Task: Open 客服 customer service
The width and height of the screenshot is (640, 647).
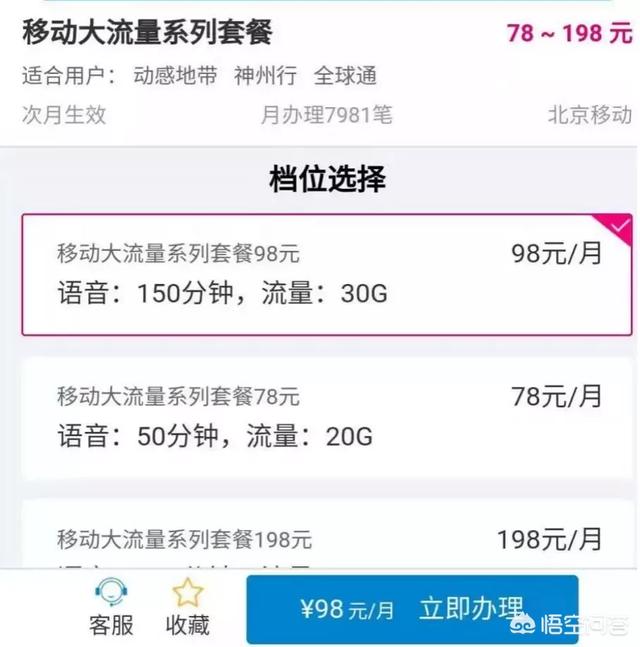Action: tap(111, 607)
